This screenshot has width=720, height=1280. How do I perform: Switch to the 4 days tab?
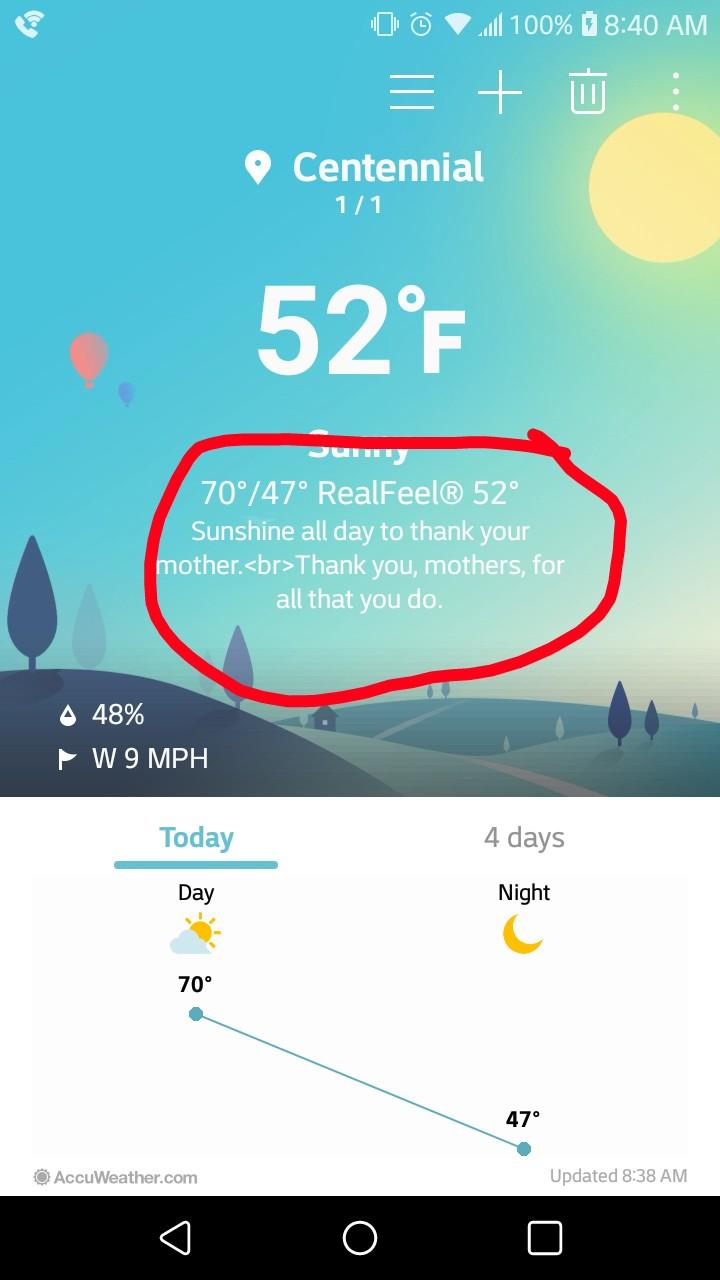pos(524,838)
